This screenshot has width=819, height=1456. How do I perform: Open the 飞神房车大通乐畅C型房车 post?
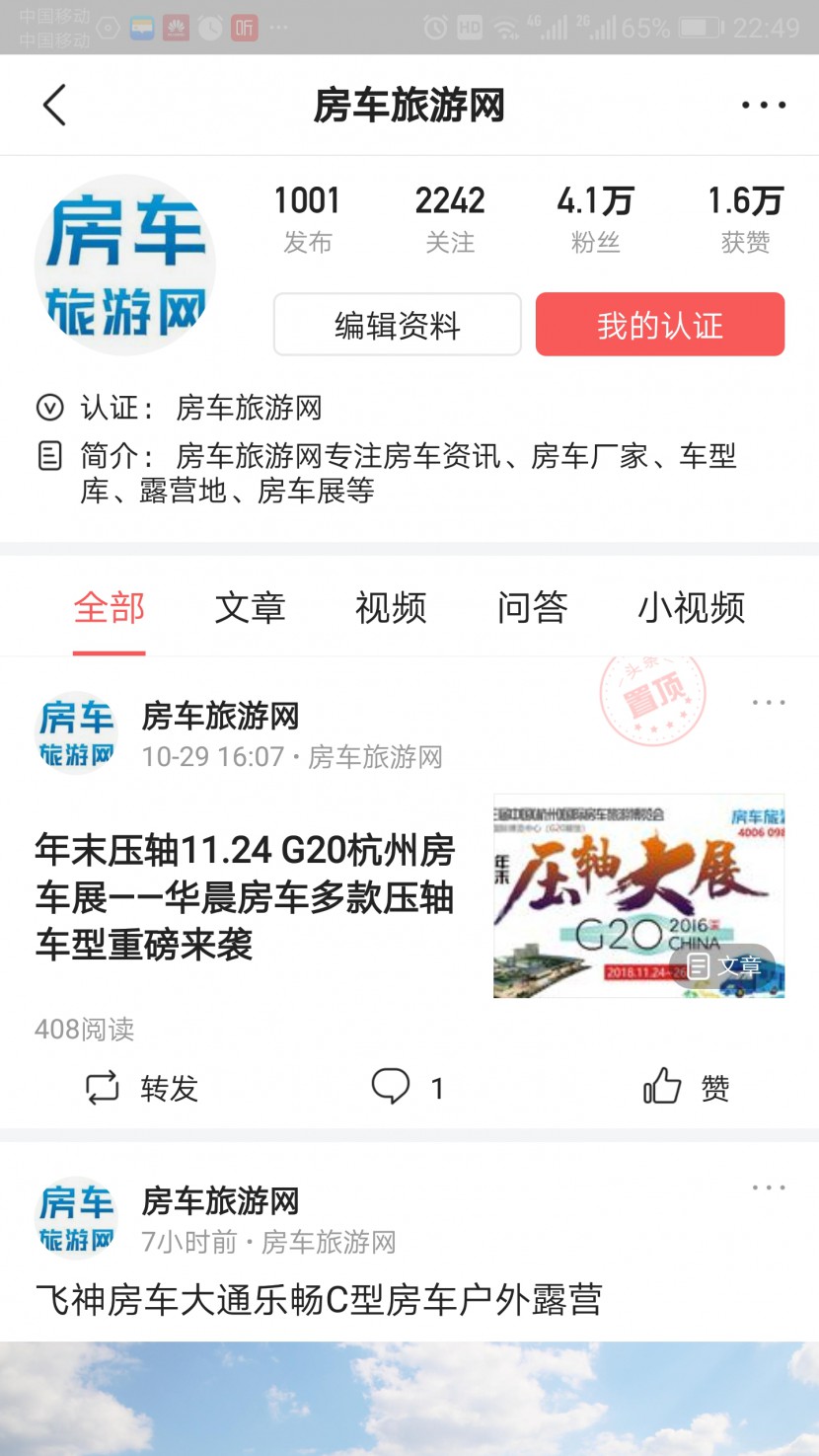click(318, 1299)
